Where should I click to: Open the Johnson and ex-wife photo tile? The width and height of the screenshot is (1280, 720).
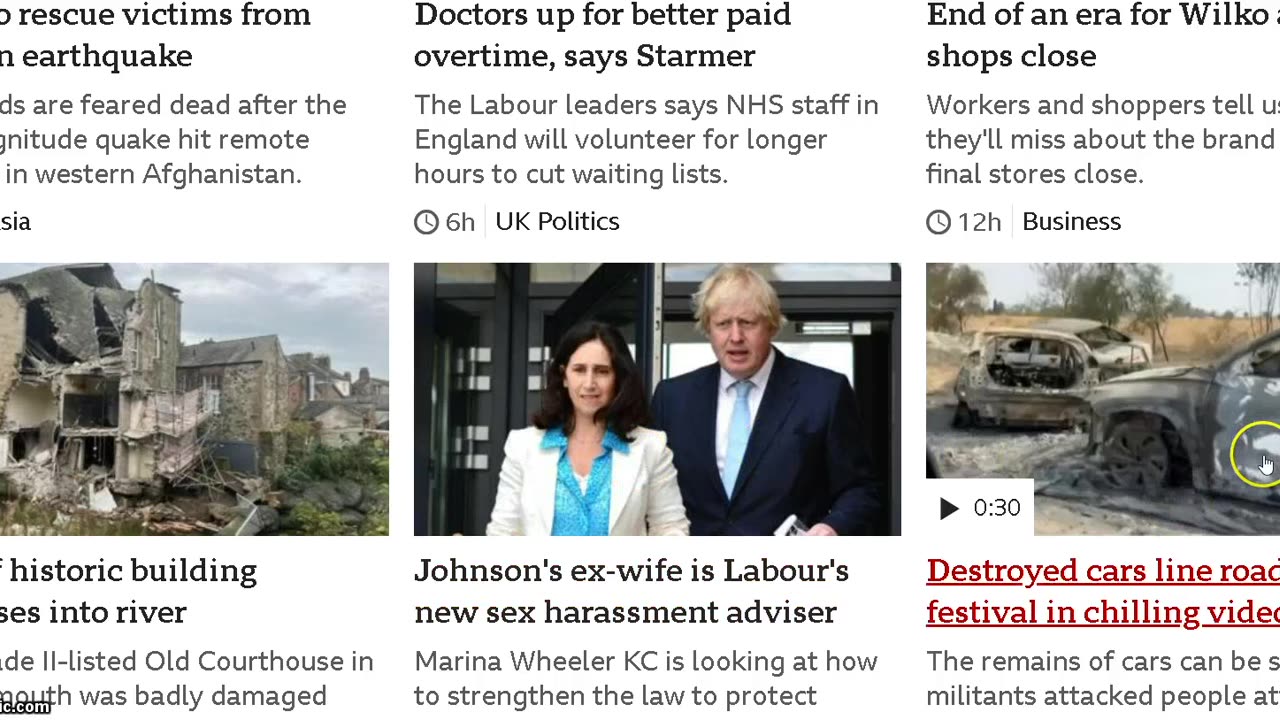[657, 398]
